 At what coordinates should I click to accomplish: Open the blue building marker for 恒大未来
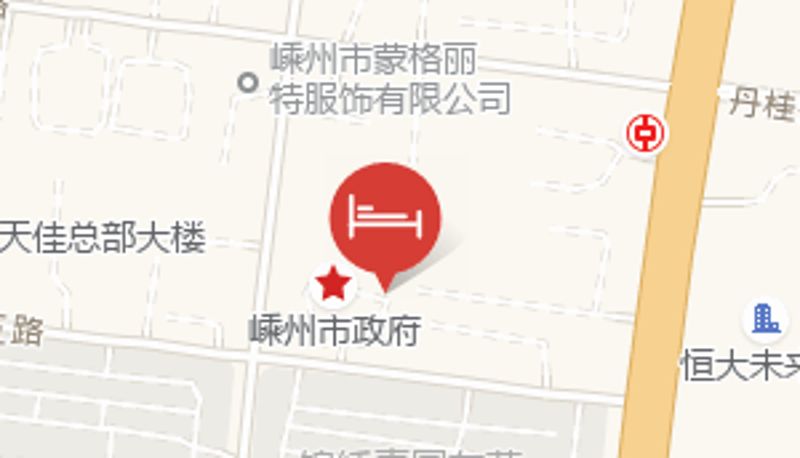pos(767,319)
